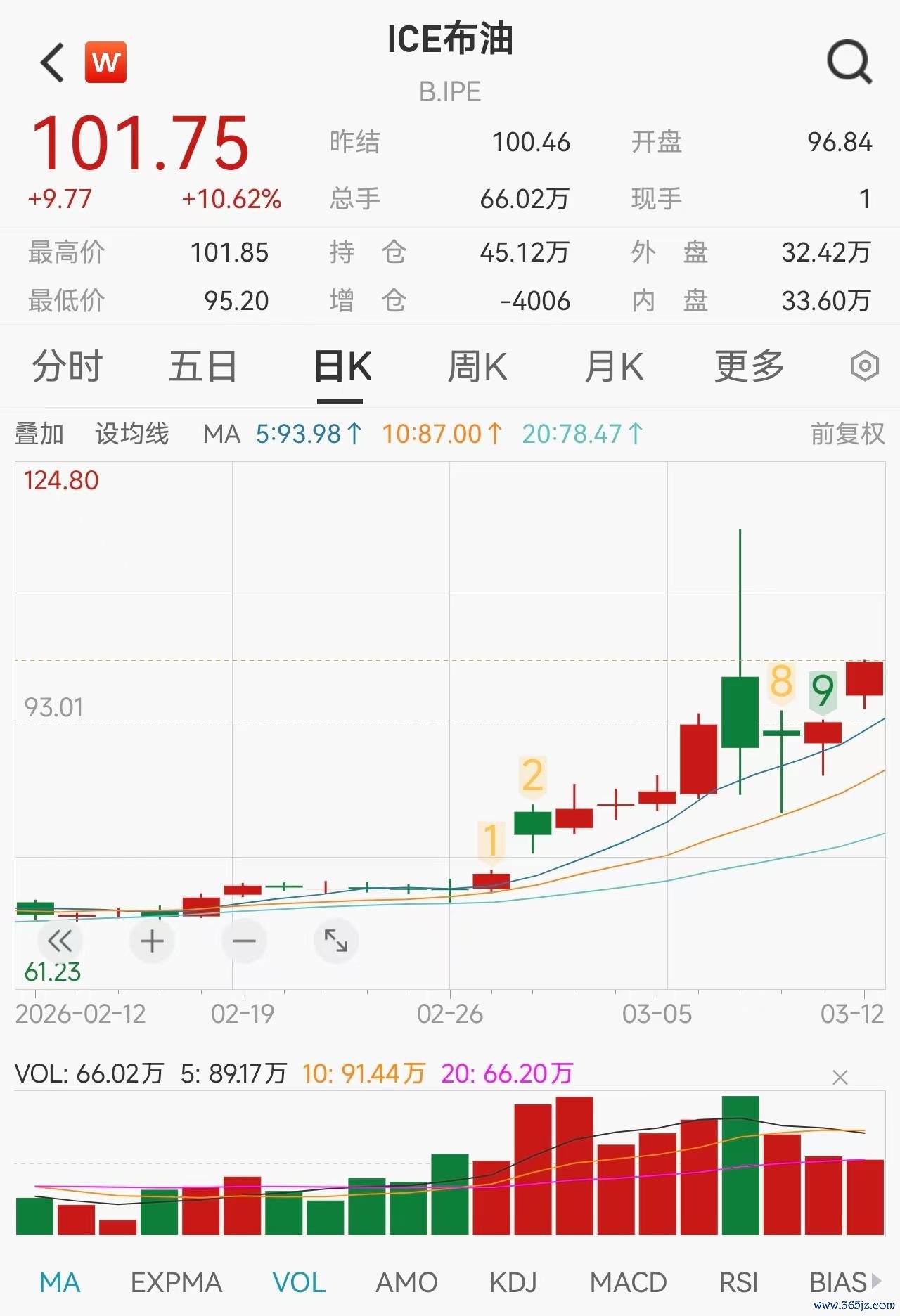The width and height of the screenshot is (900, 1316).
Task: Jump chart back with double-arrow button
Action: [x=60, y=941]
